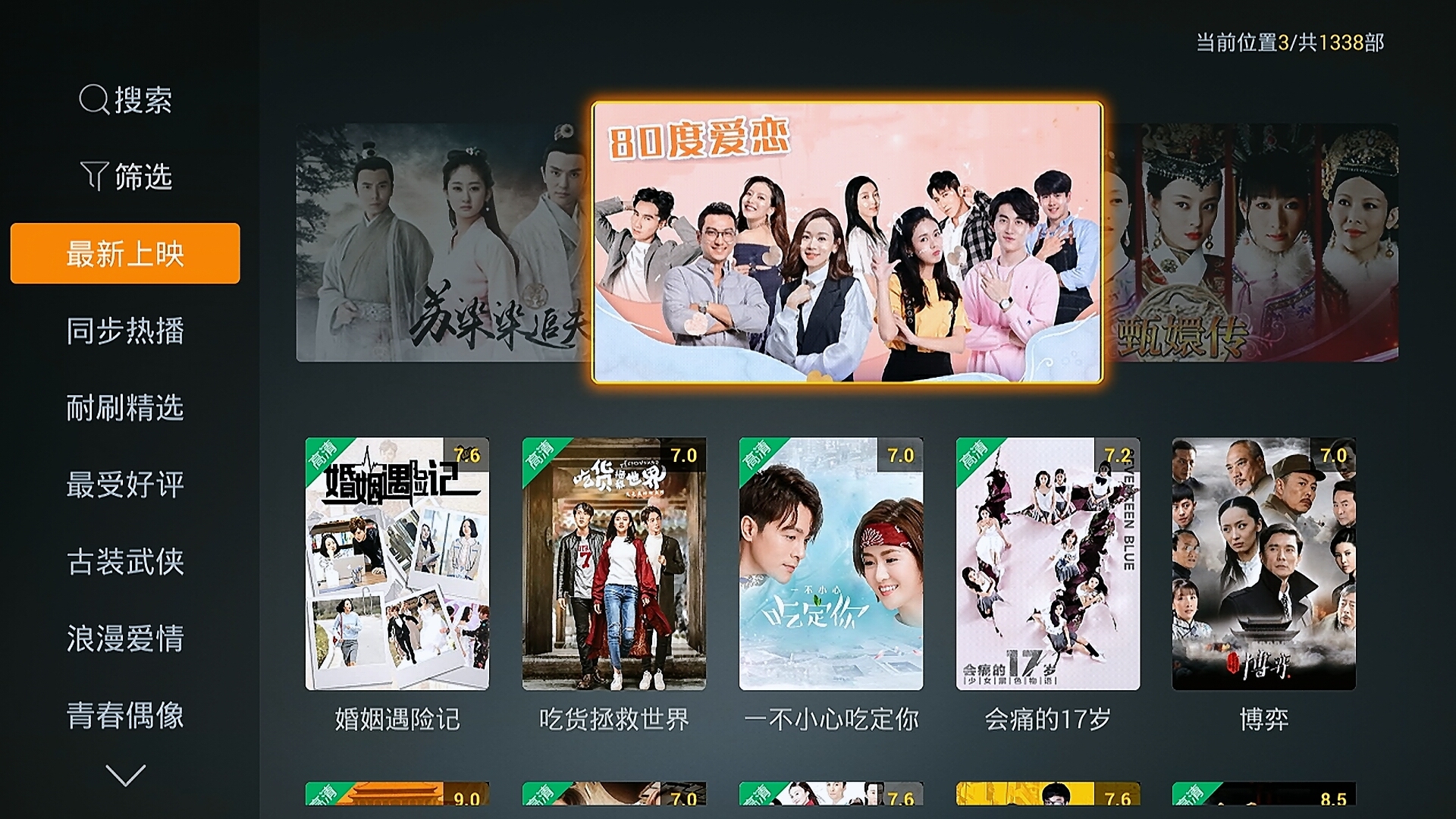Image resolution: width=1456 pixels, height=819 pixels.
Task: Switch to the 同步热播 category
Action: coord(125,331)
